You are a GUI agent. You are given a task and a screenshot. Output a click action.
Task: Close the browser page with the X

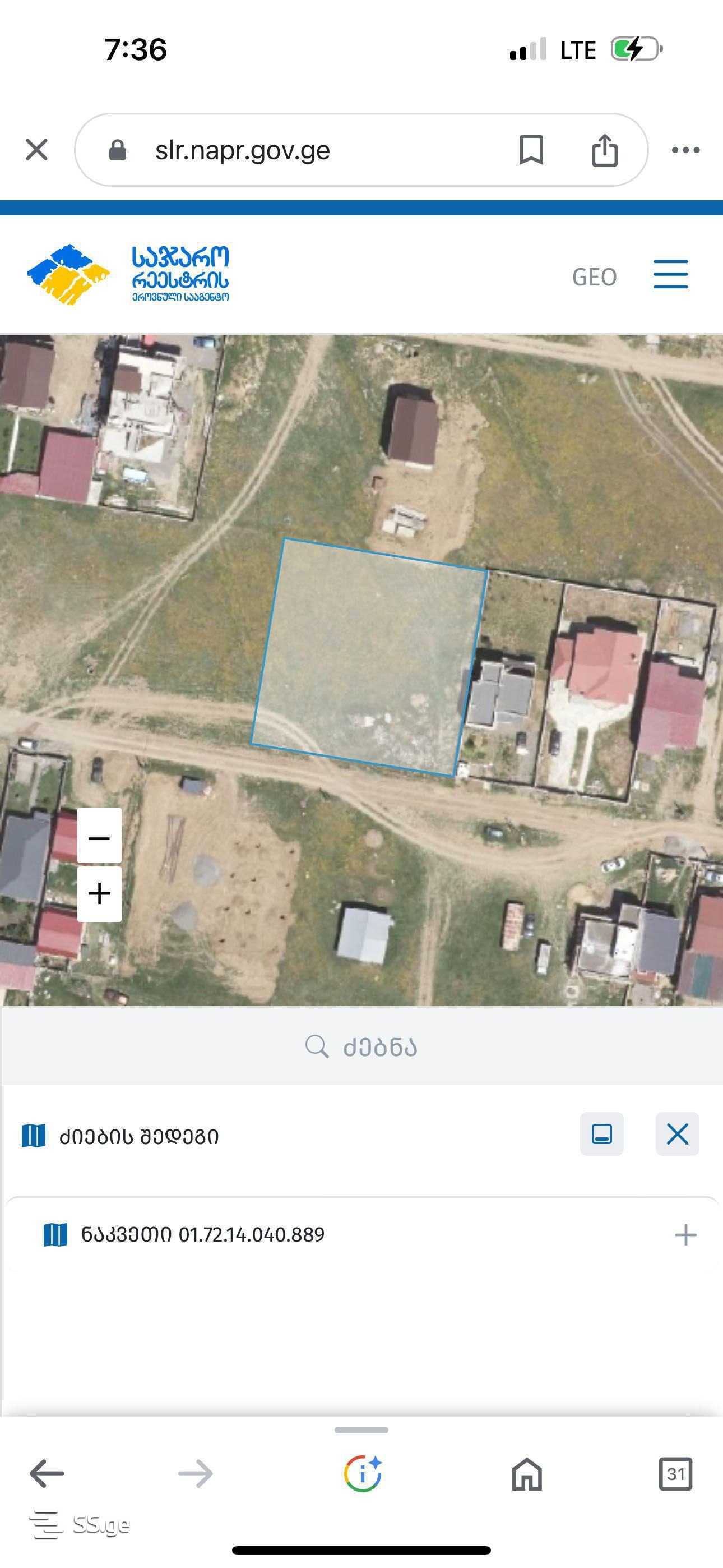tap(36, 150)
